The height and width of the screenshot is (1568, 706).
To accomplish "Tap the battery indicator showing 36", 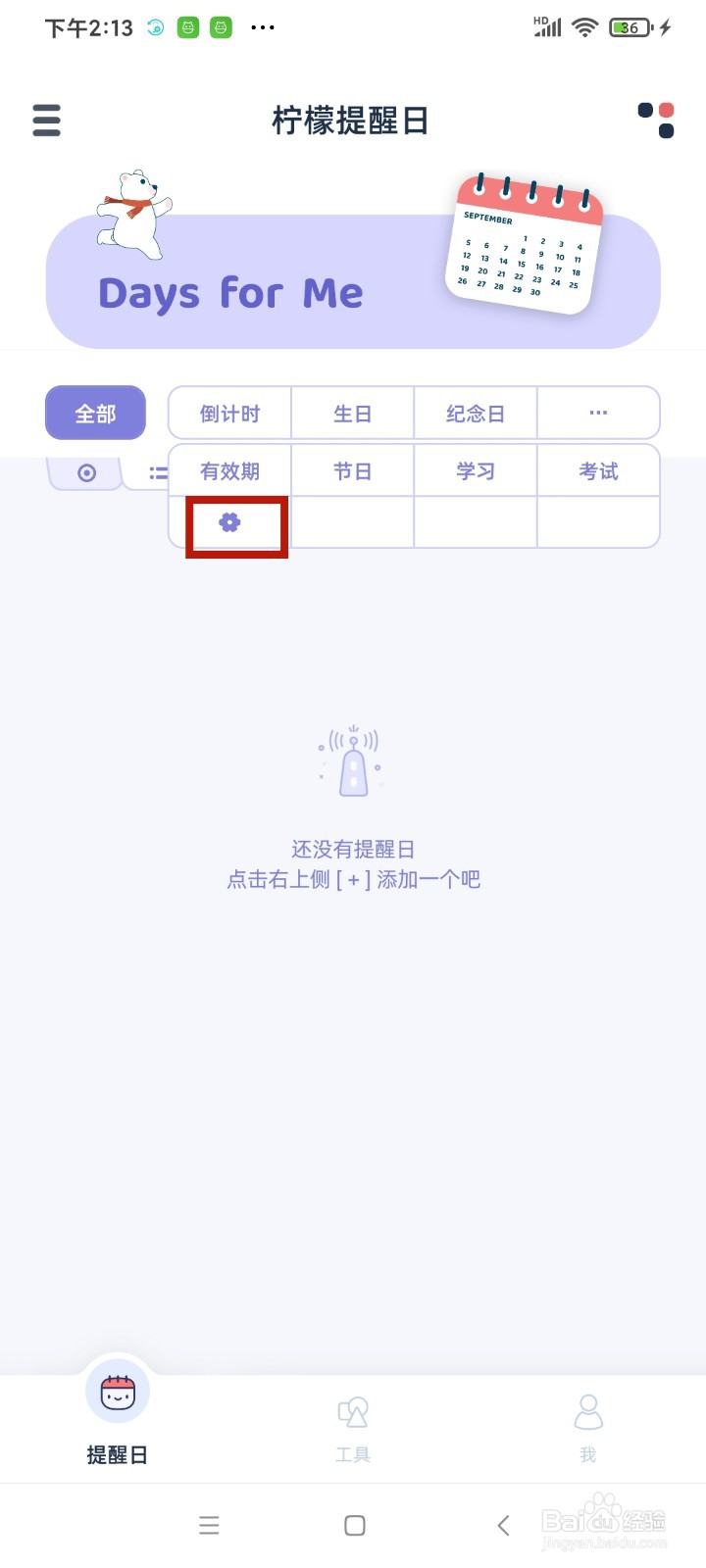I will [x=628, y=27].
